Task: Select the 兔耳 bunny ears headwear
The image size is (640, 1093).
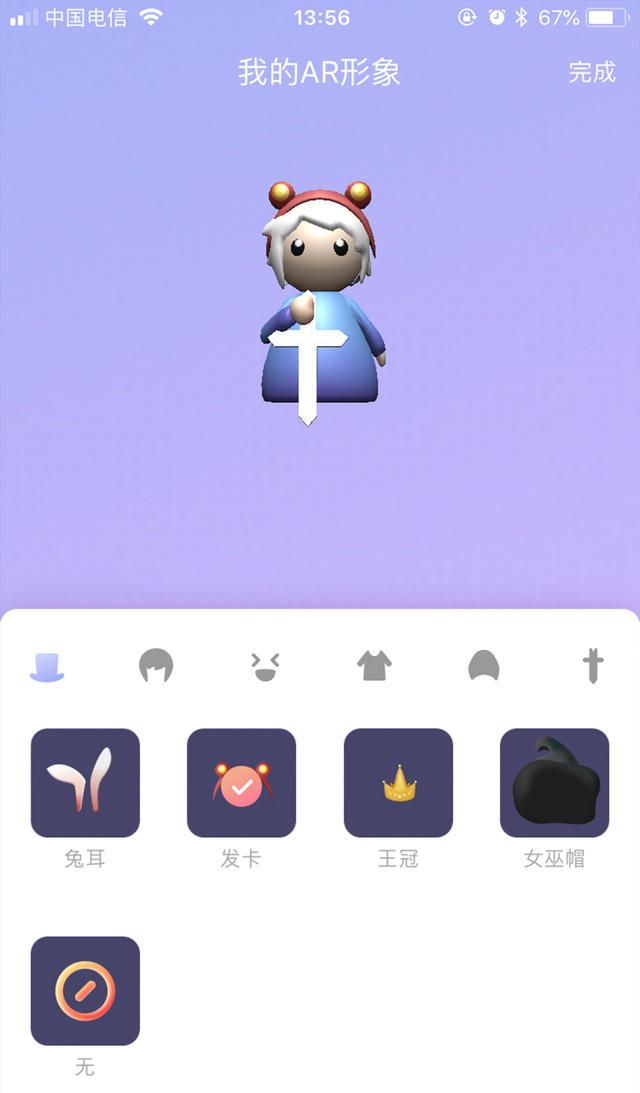Action: 85,782
